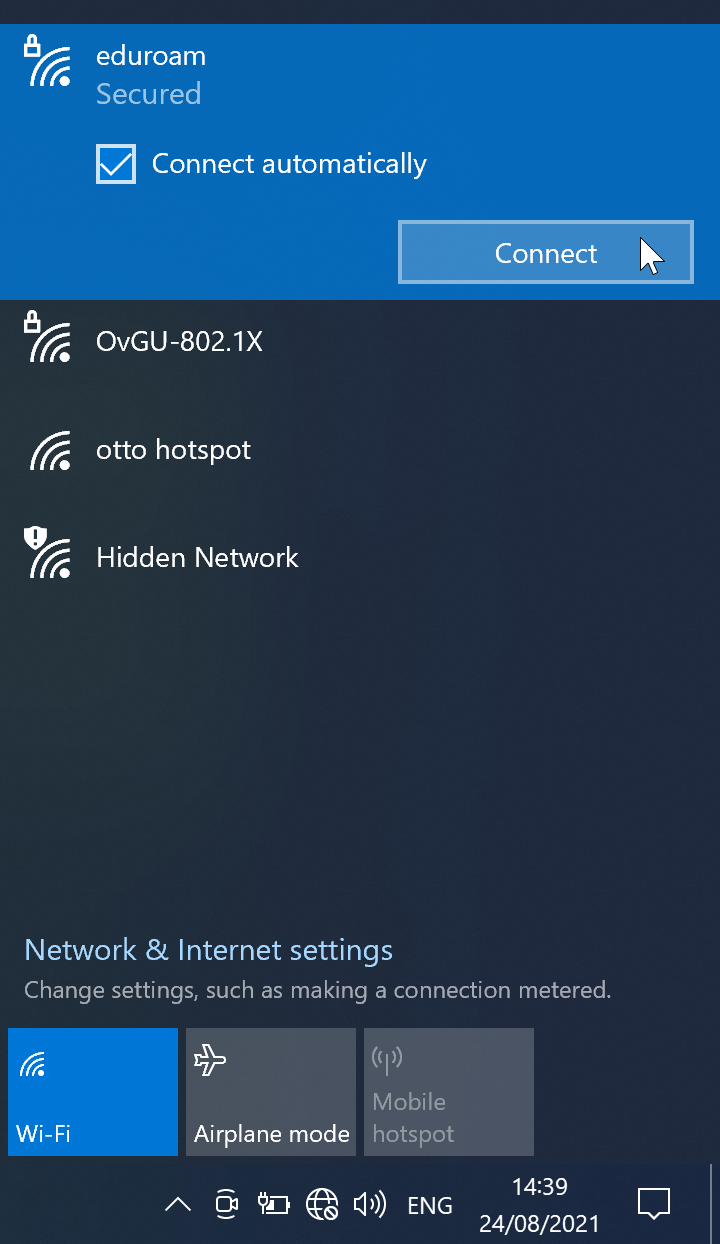This screenshot has height=1244, width=720.
Task: Enable Airplane mode
Action: point(271,1092)
